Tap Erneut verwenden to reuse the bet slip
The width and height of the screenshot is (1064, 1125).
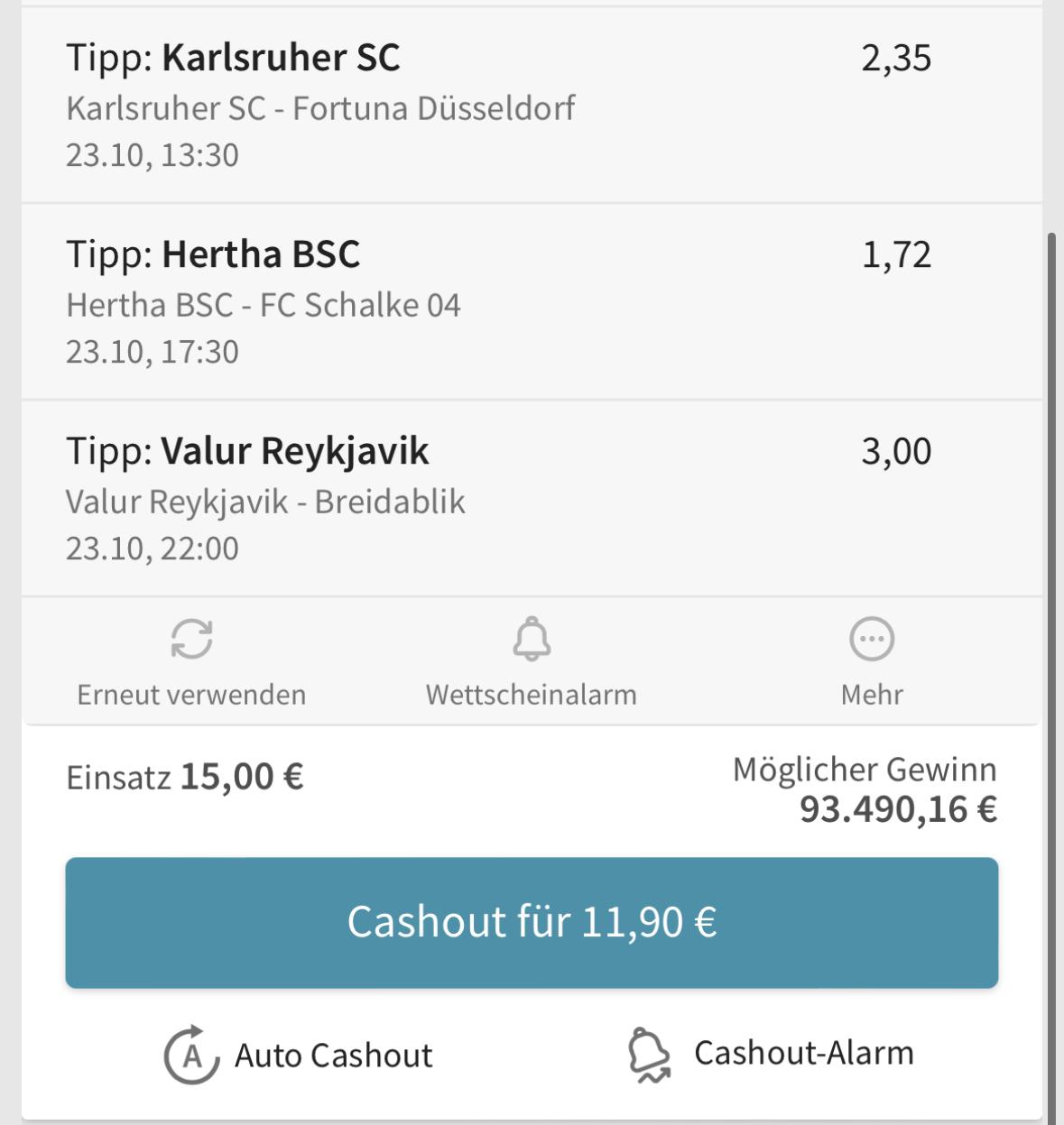coord(191,662)
